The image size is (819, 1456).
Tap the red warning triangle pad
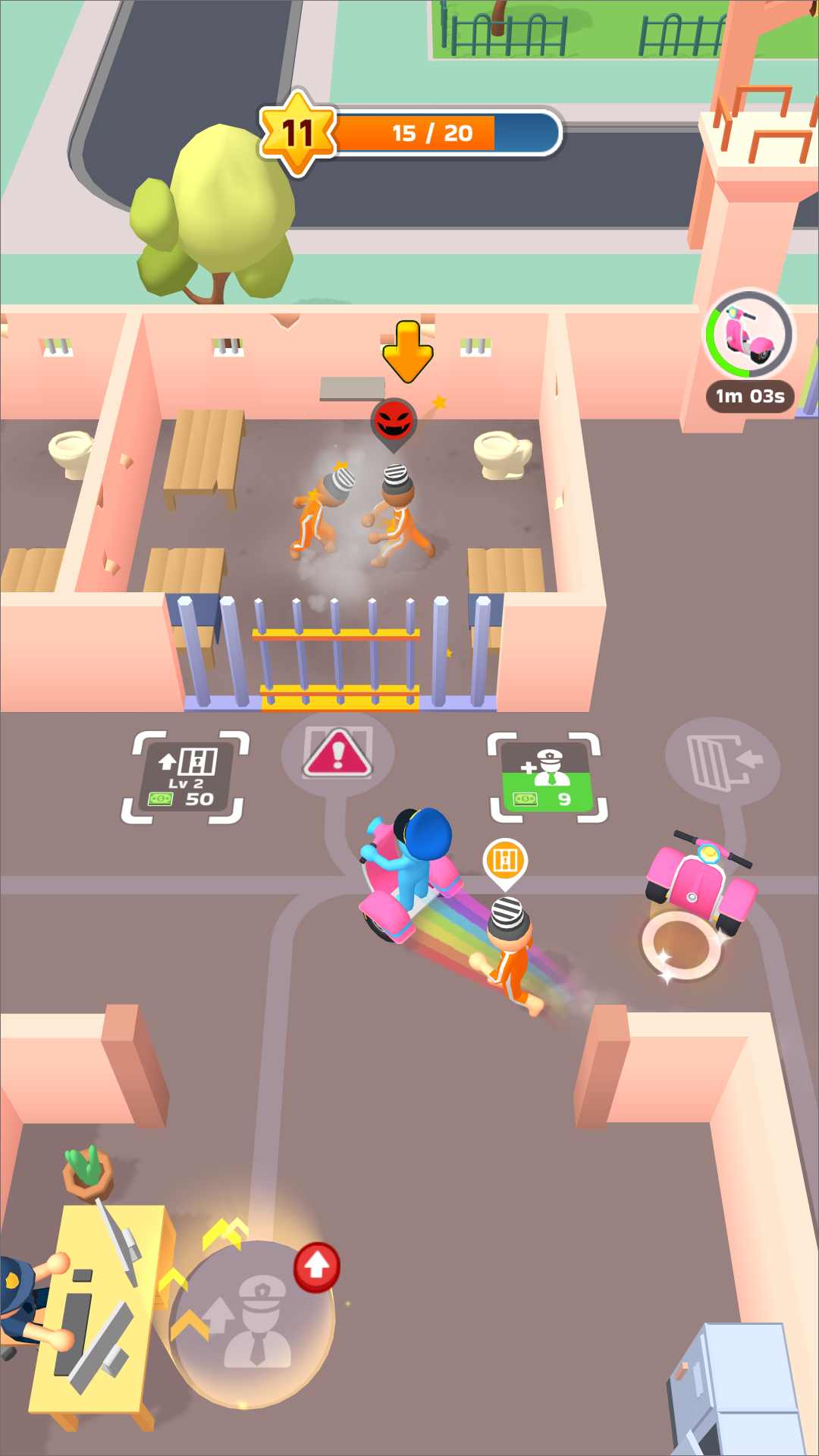tap(337, 754)
